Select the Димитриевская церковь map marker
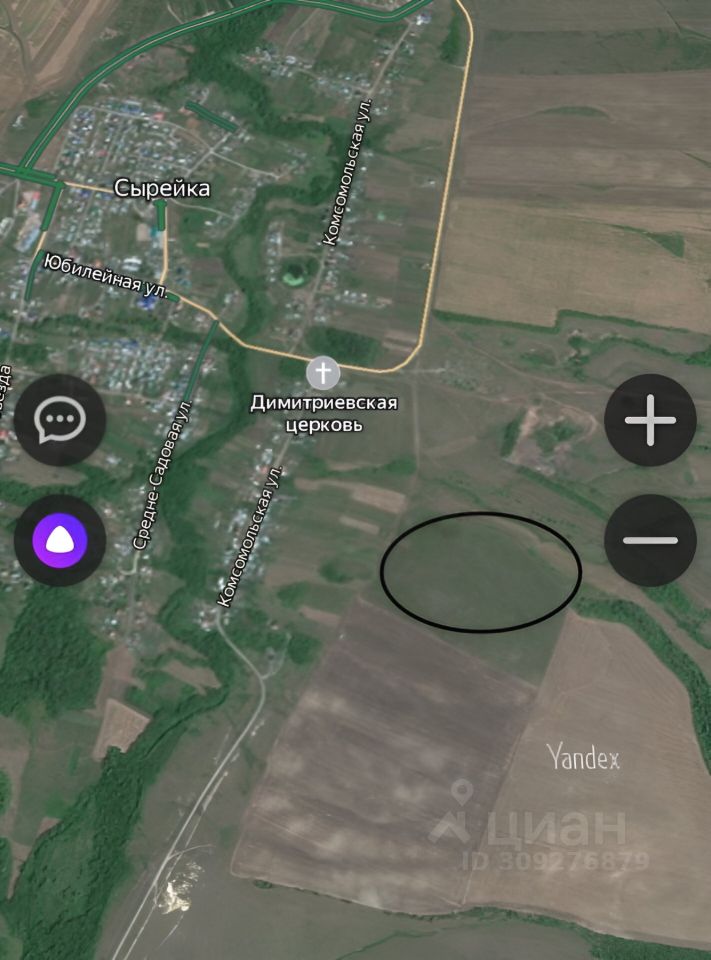The image size is (711, 960). point(323,373)
